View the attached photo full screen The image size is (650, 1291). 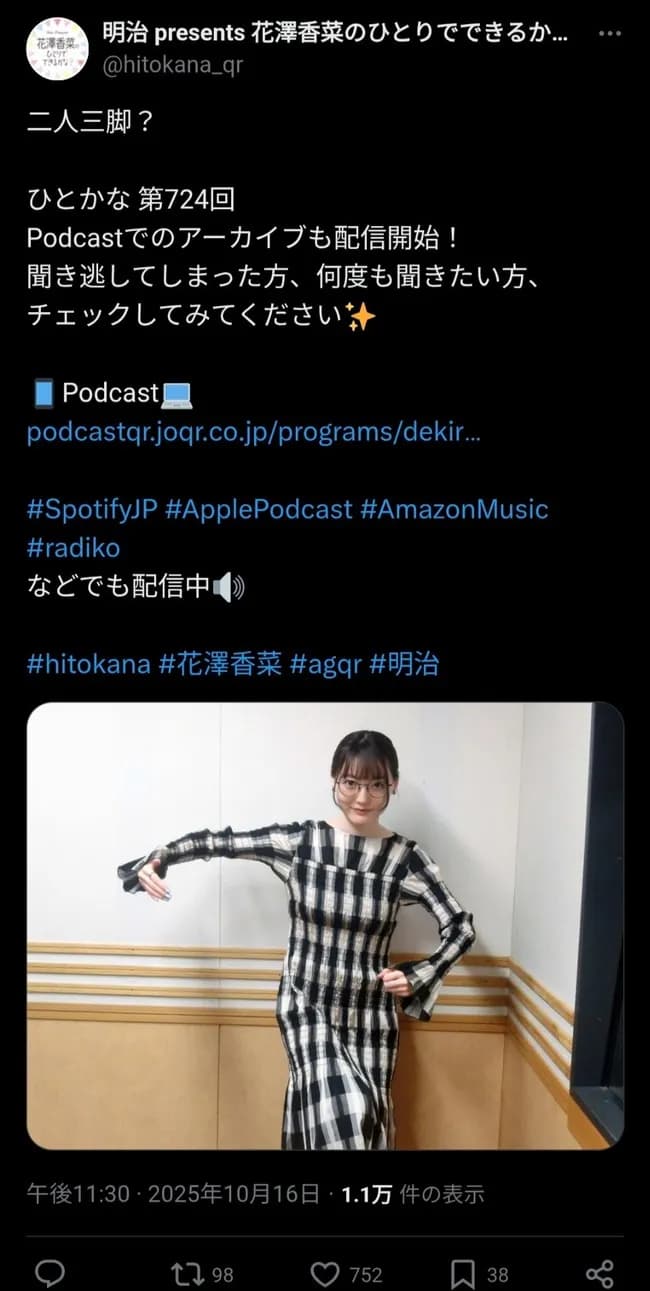click(x=325, y=925)
